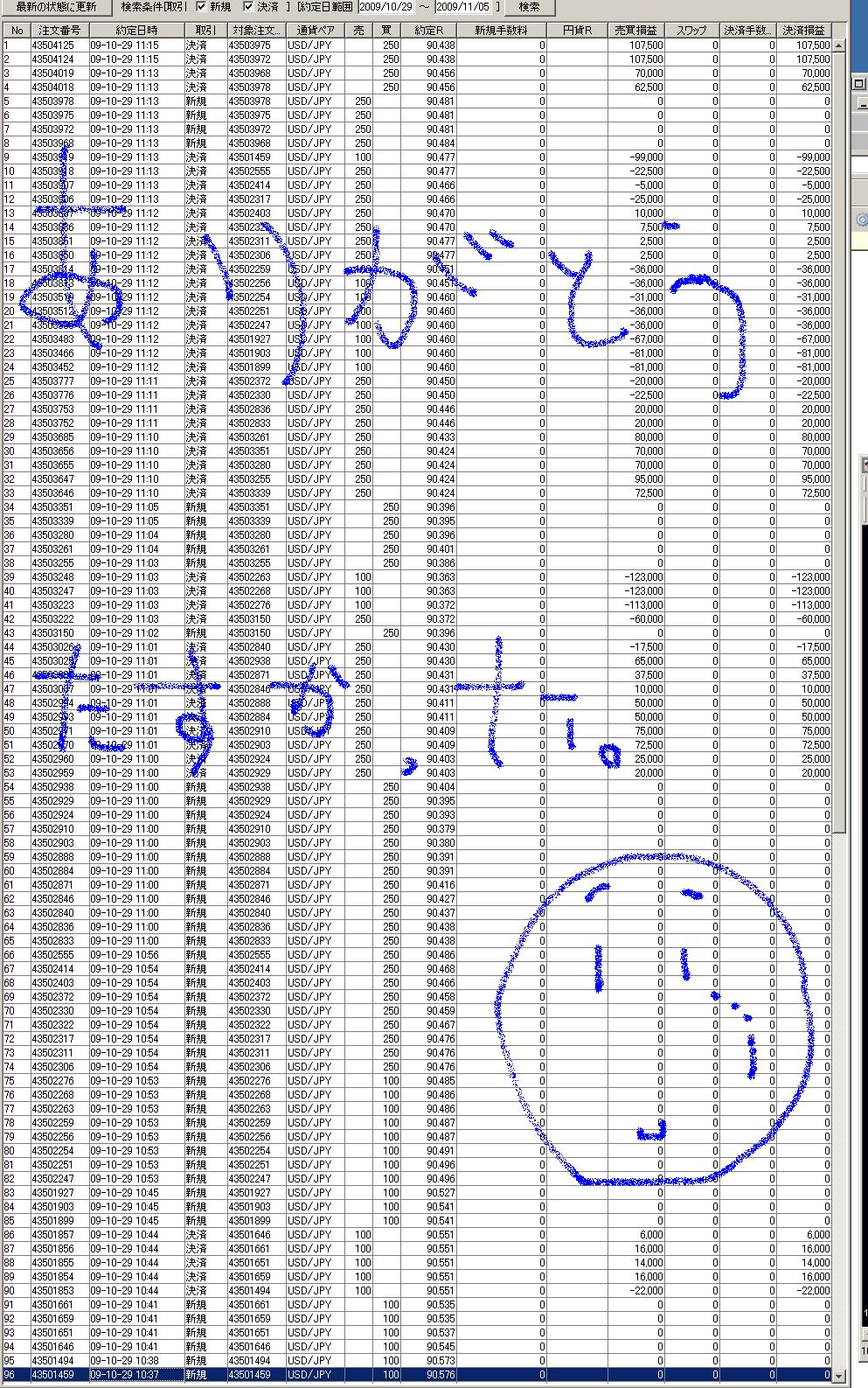Click the 検索 search button
This screenshot has height=1388, width=868.
[530, 7]
